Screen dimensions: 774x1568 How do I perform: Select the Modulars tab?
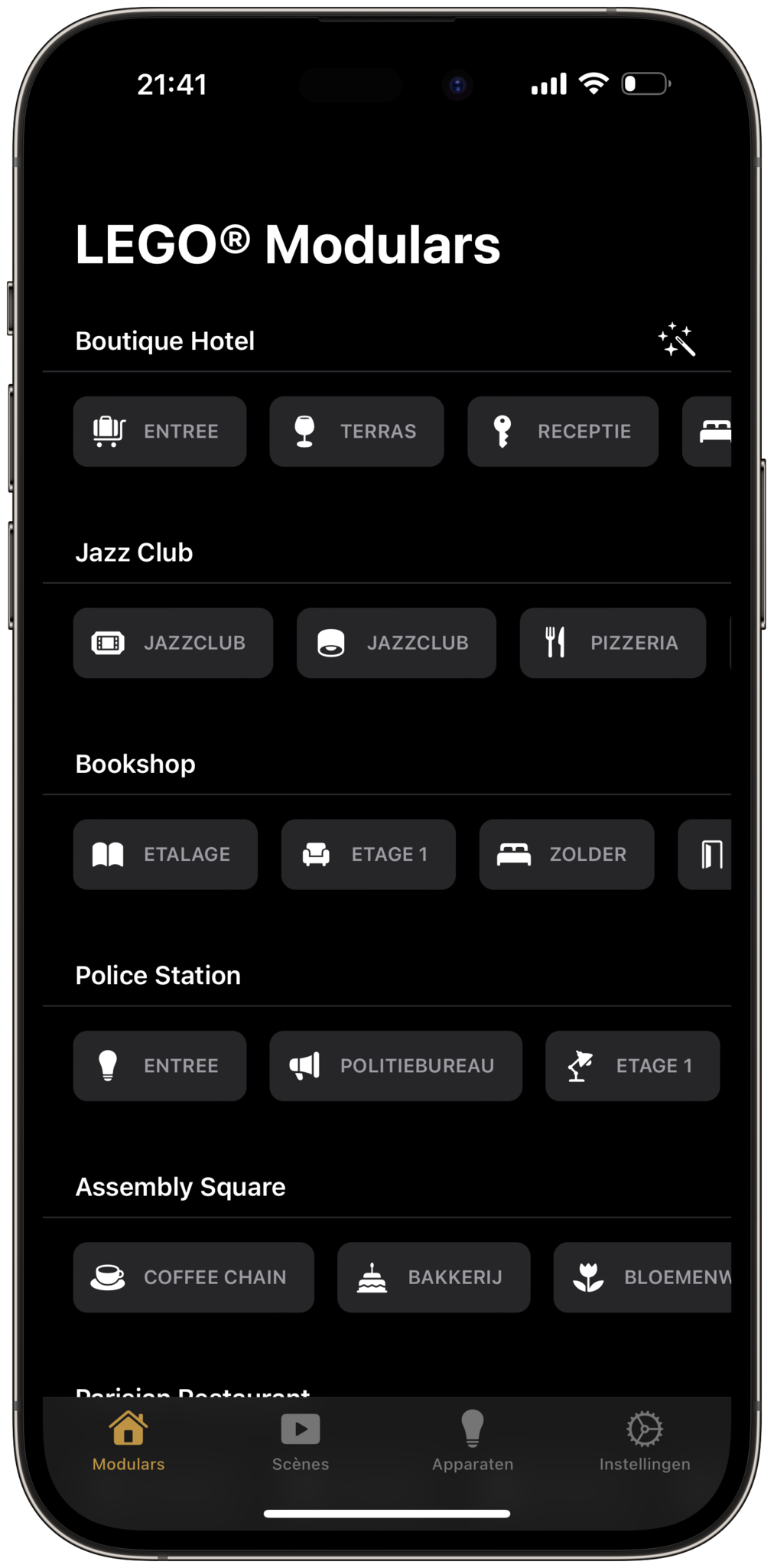coord(128,1442)
